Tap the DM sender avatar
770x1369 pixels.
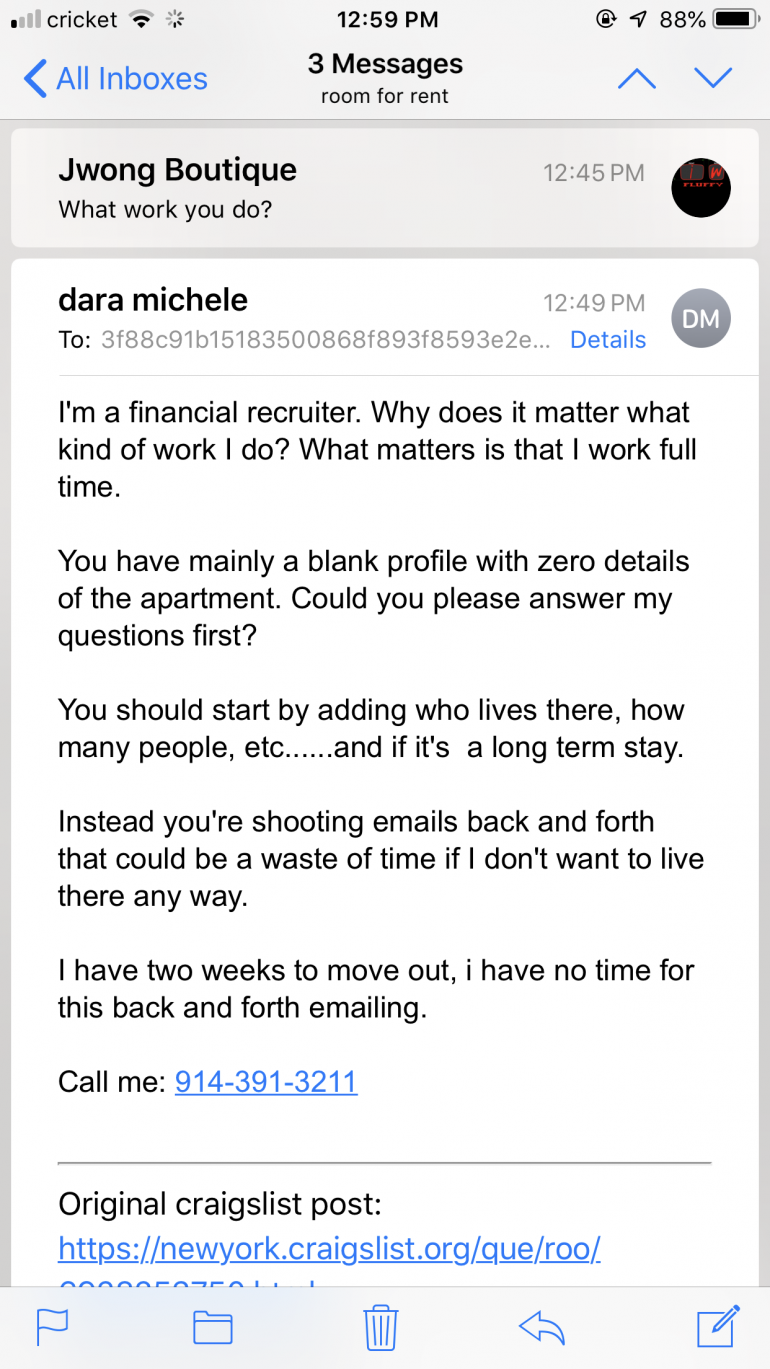pyautogui.click(x=701, y=319)
